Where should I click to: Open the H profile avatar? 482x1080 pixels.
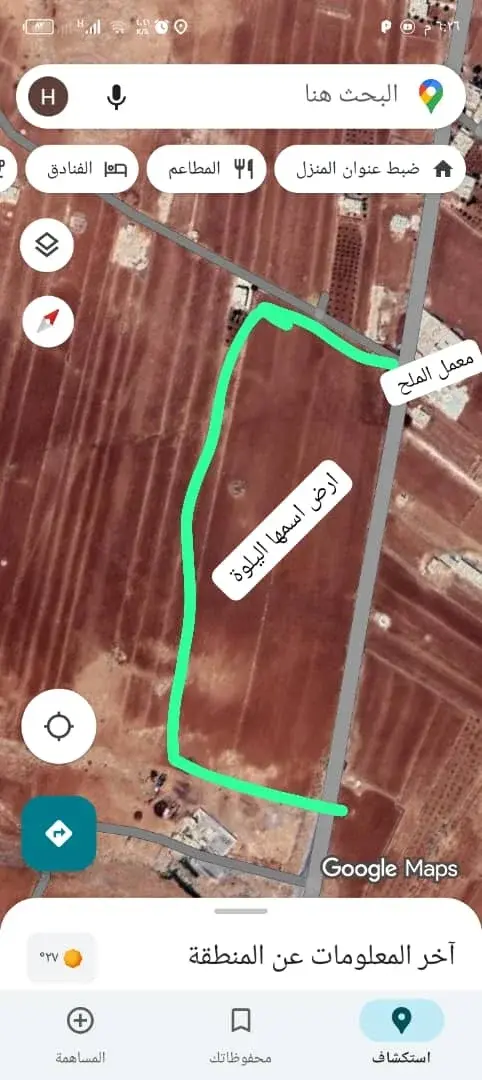[x=48, y=96]
